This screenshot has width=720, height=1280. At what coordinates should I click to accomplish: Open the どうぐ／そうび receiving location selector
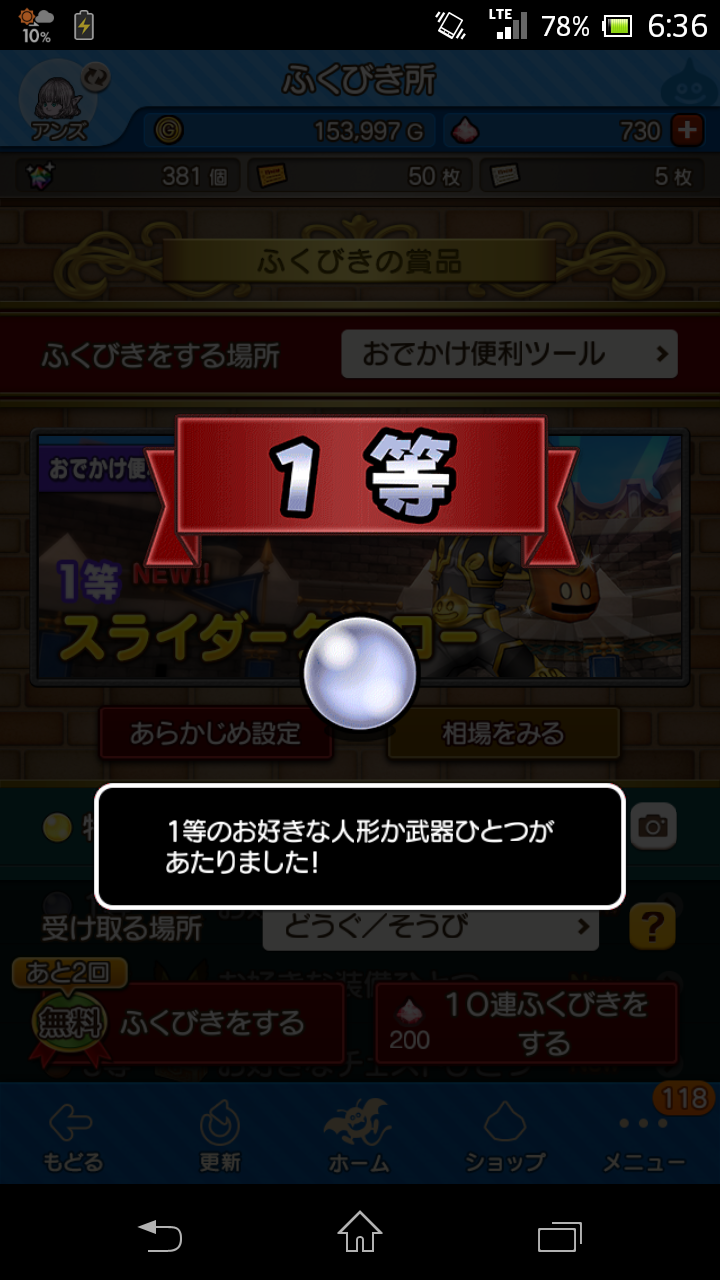click(x=430, y=927)
